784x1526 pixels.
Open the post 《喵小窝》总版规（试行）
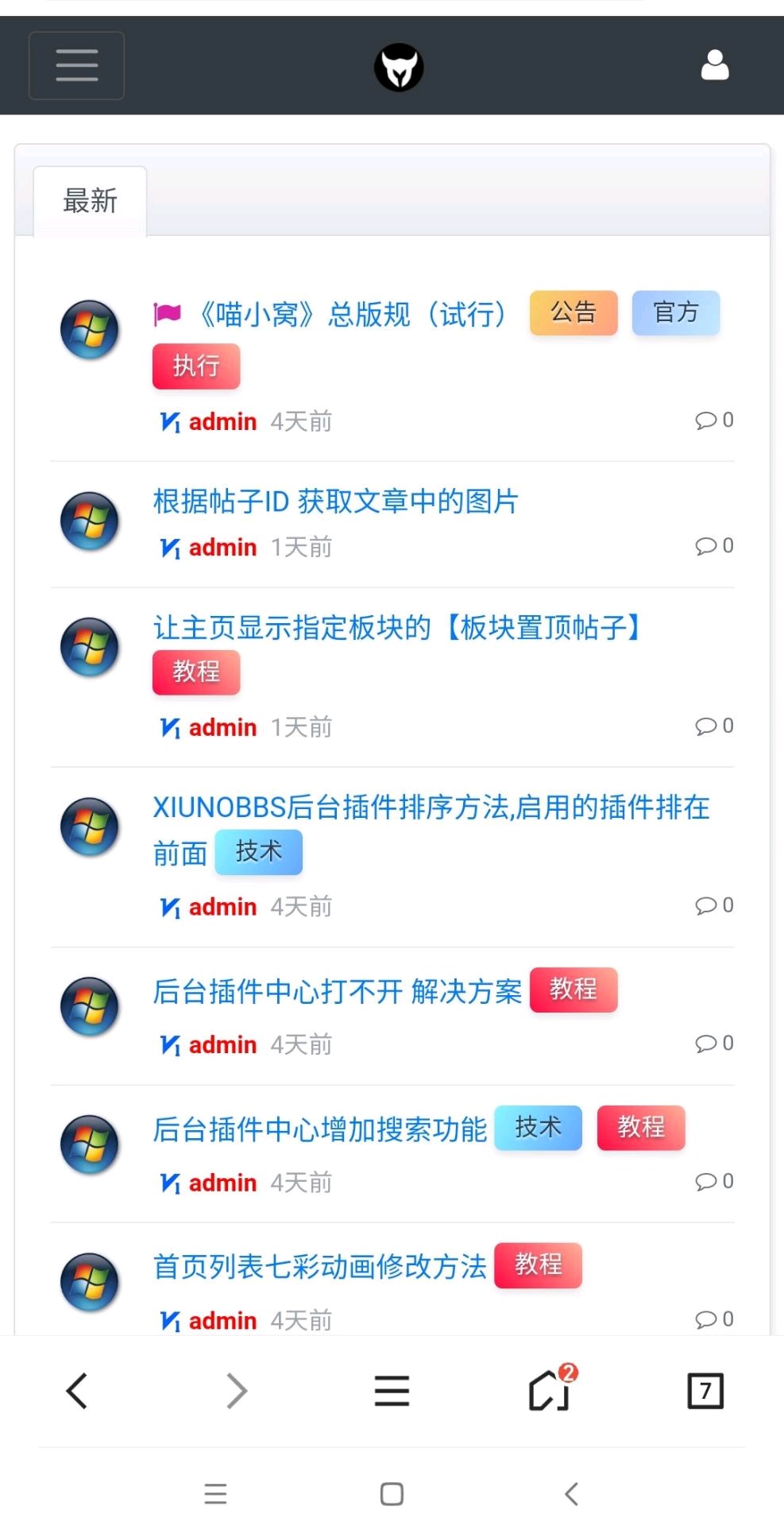(352, 315)
